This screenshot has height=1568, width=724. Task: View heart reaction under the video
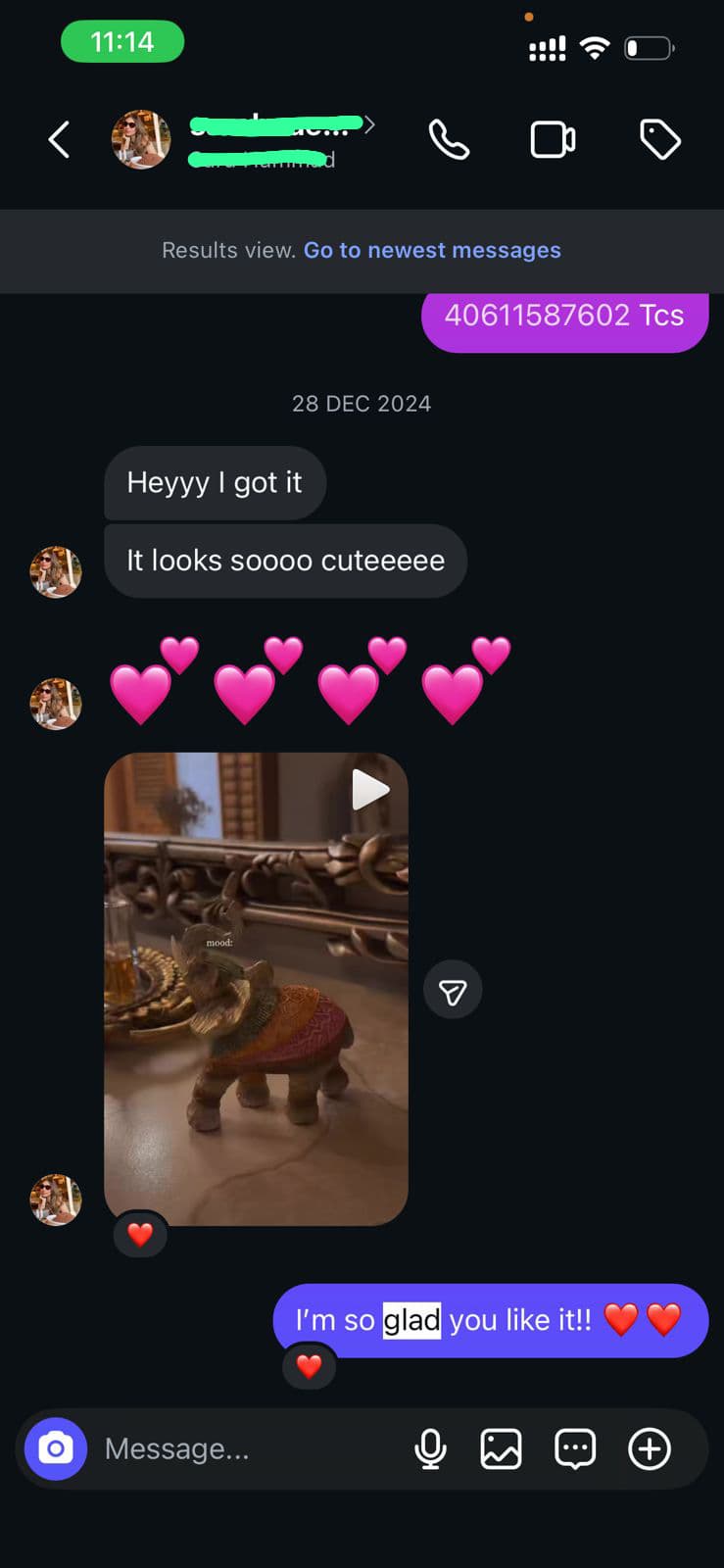click(140, 1235)
